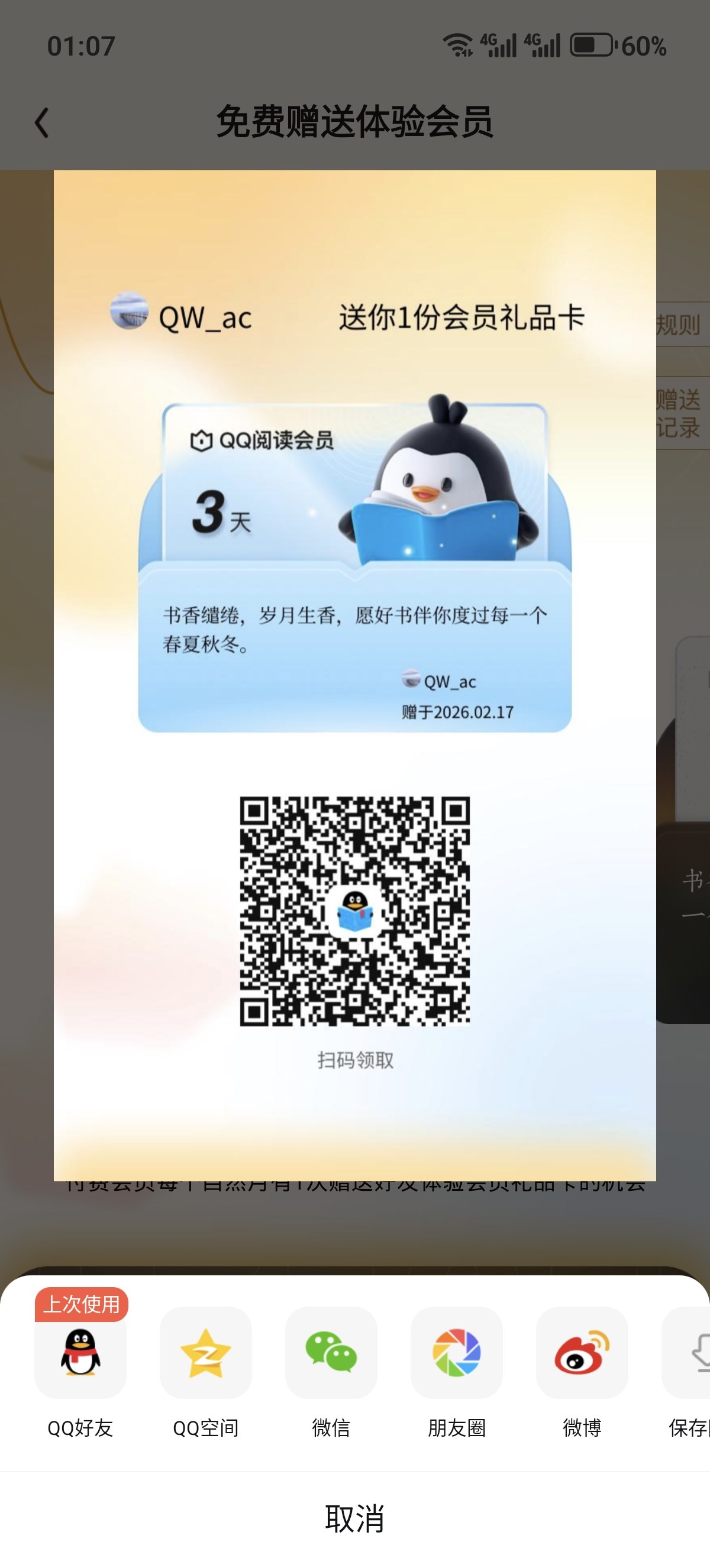The height and width of the screenshot is (1568, 710).
Task: Post the gift card to 朋友圈
Action: pos(457,1353)
